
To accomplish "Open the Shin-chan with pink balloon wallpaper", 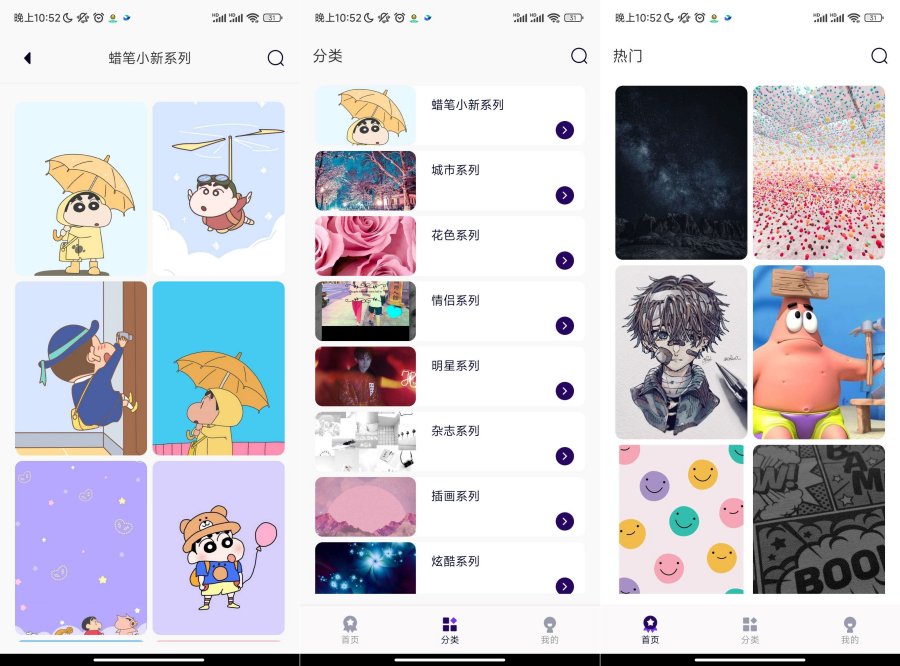I will point(218,548).
